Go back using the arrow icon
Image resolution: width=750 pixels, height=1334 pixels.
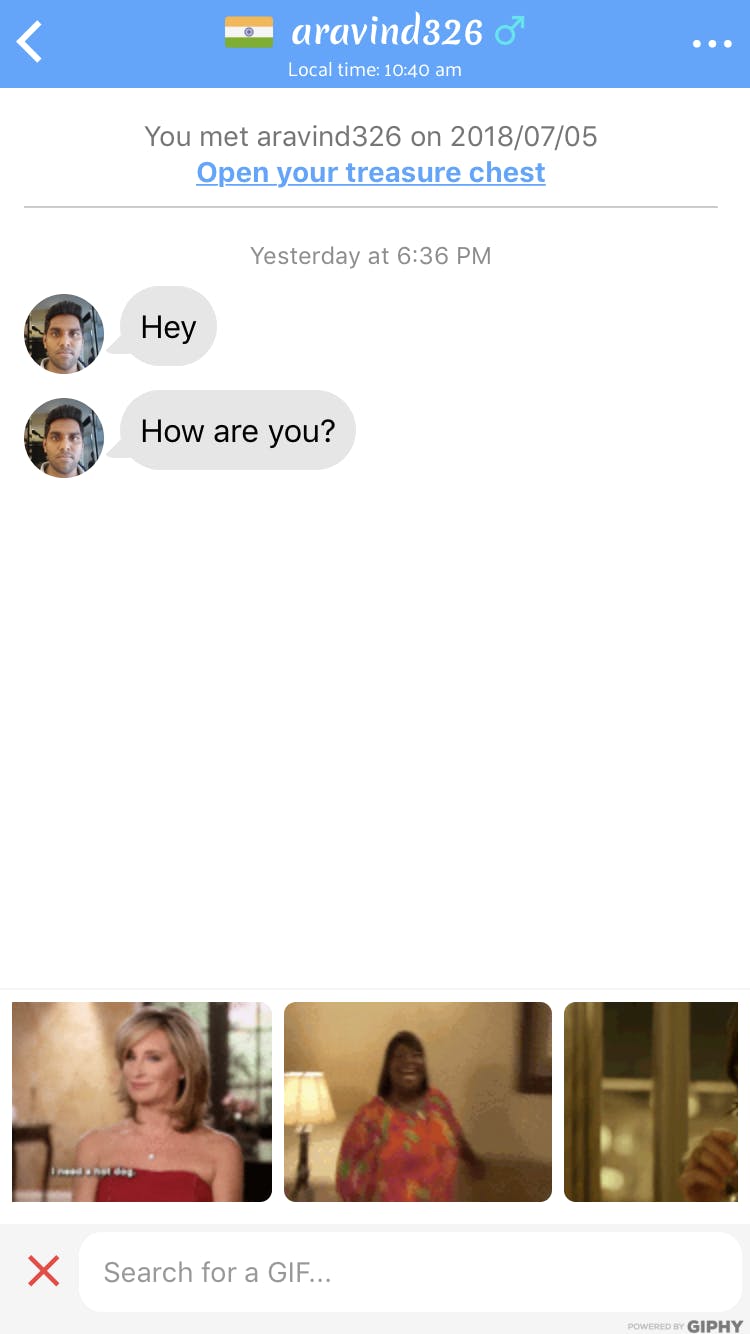tap(30, 43)
